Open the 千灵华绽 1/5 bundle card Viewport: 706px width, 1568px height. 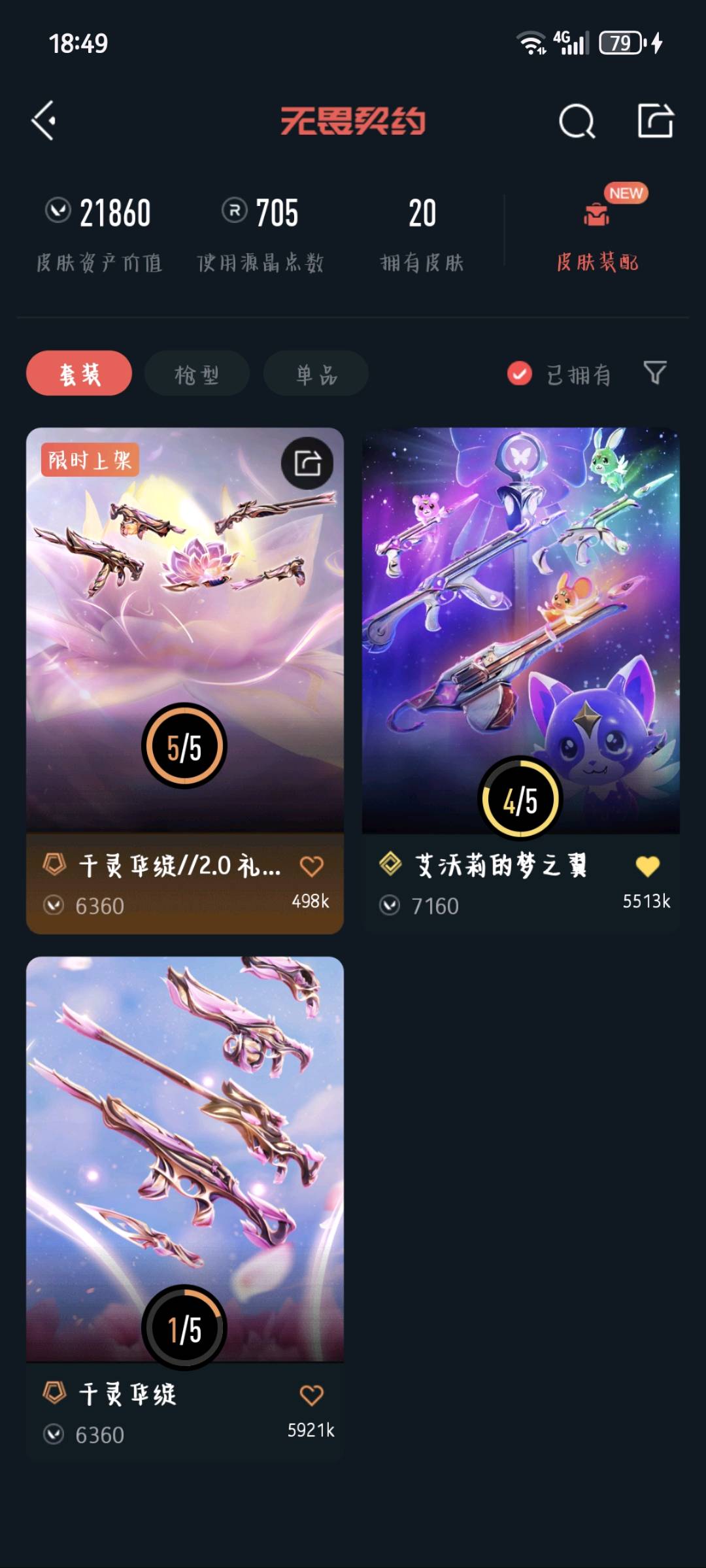(x=185, y=1209)
